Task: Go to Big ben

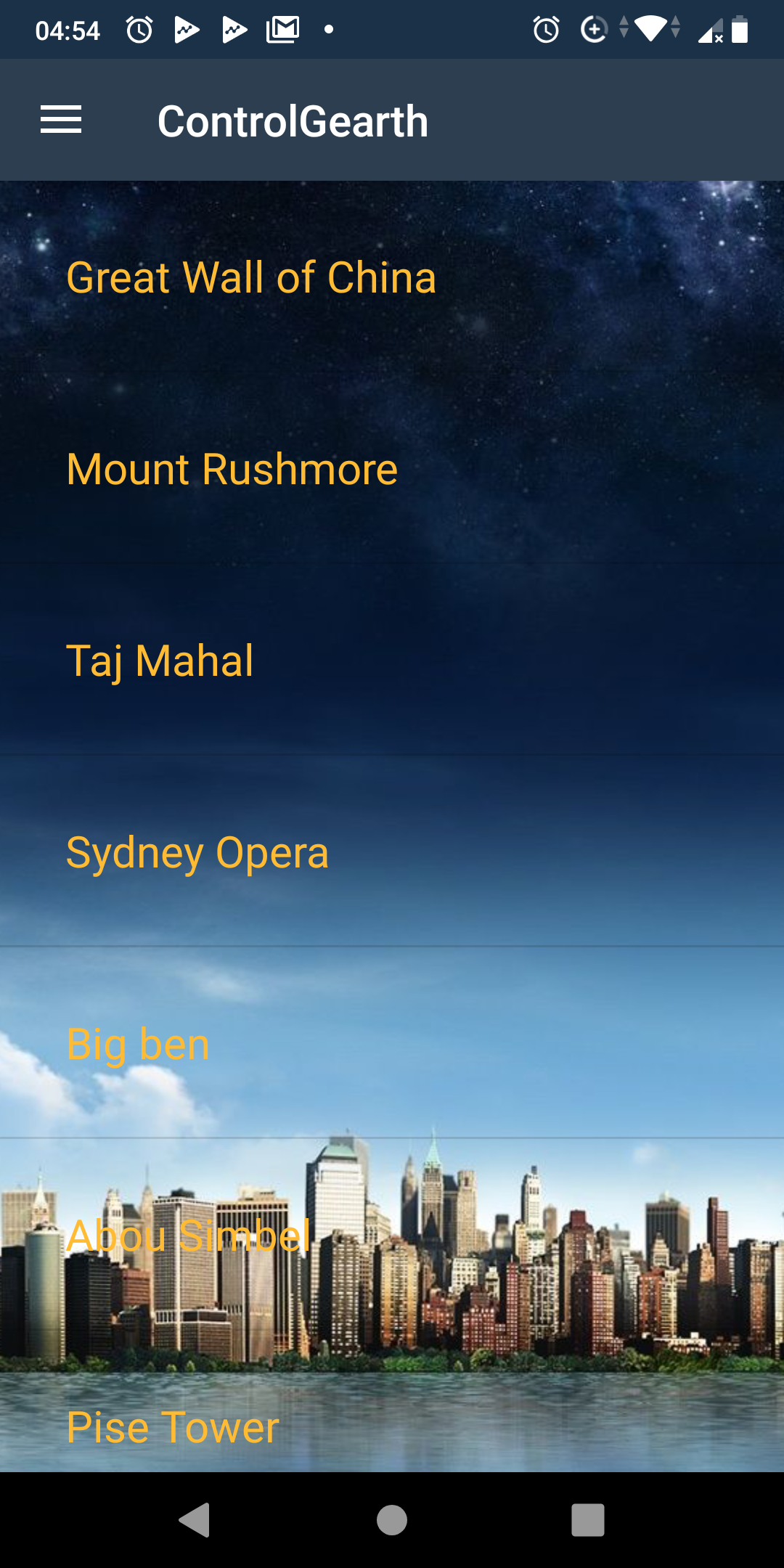Action: pos(392,1043)
